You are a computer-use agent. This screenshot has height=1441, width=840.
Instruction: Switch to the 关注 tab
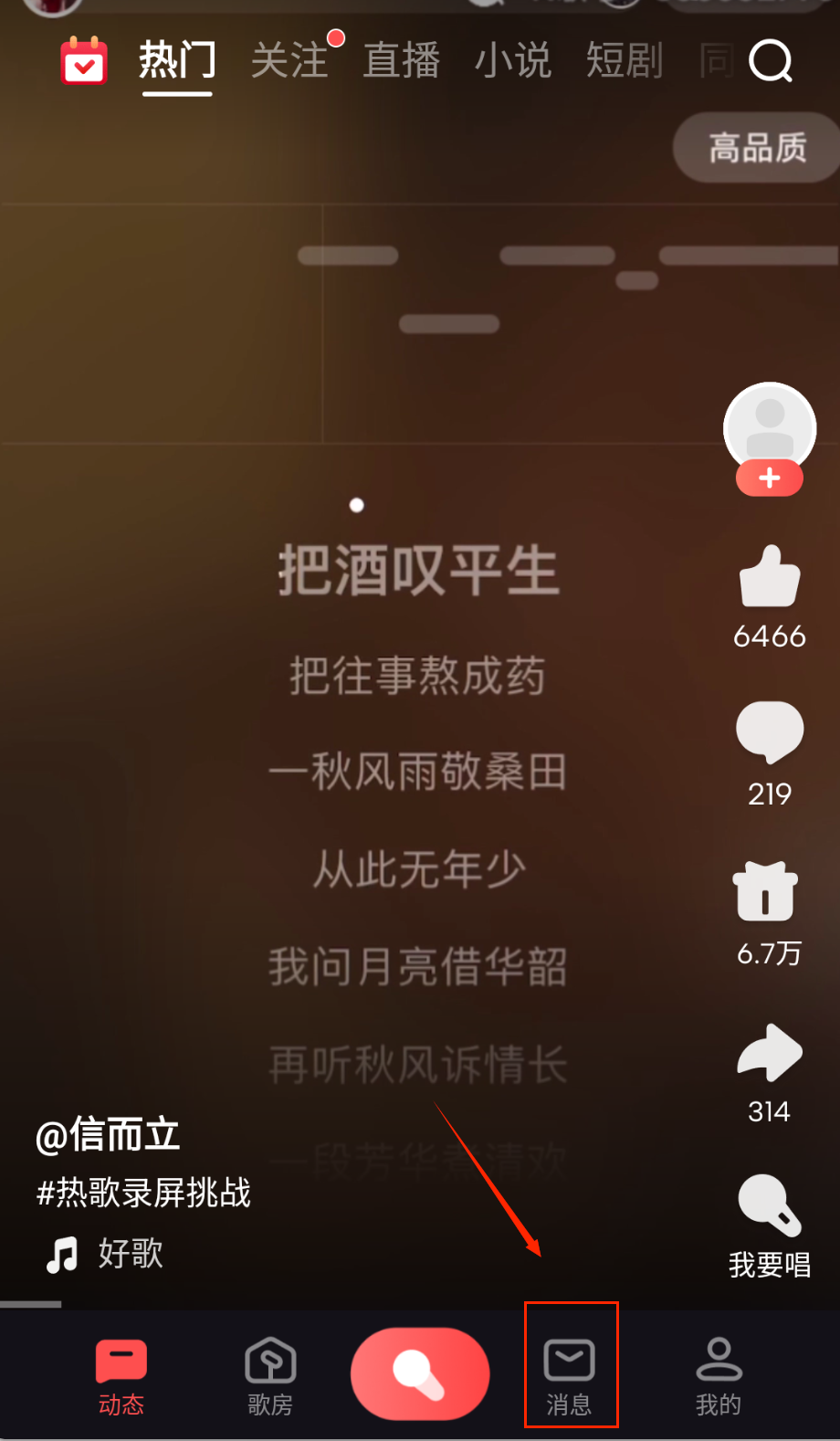[289, 61]
